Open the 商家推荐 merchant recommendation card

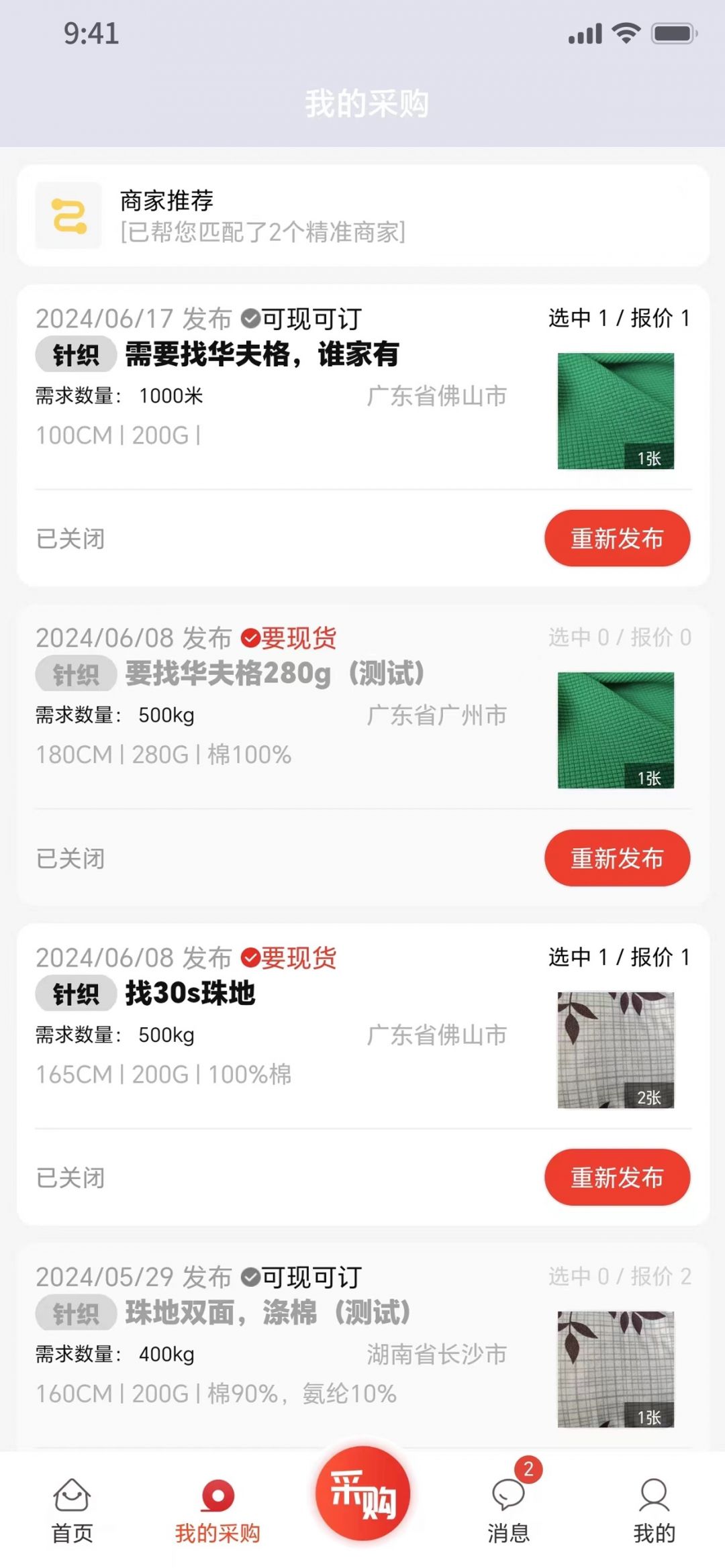[362, 215]
